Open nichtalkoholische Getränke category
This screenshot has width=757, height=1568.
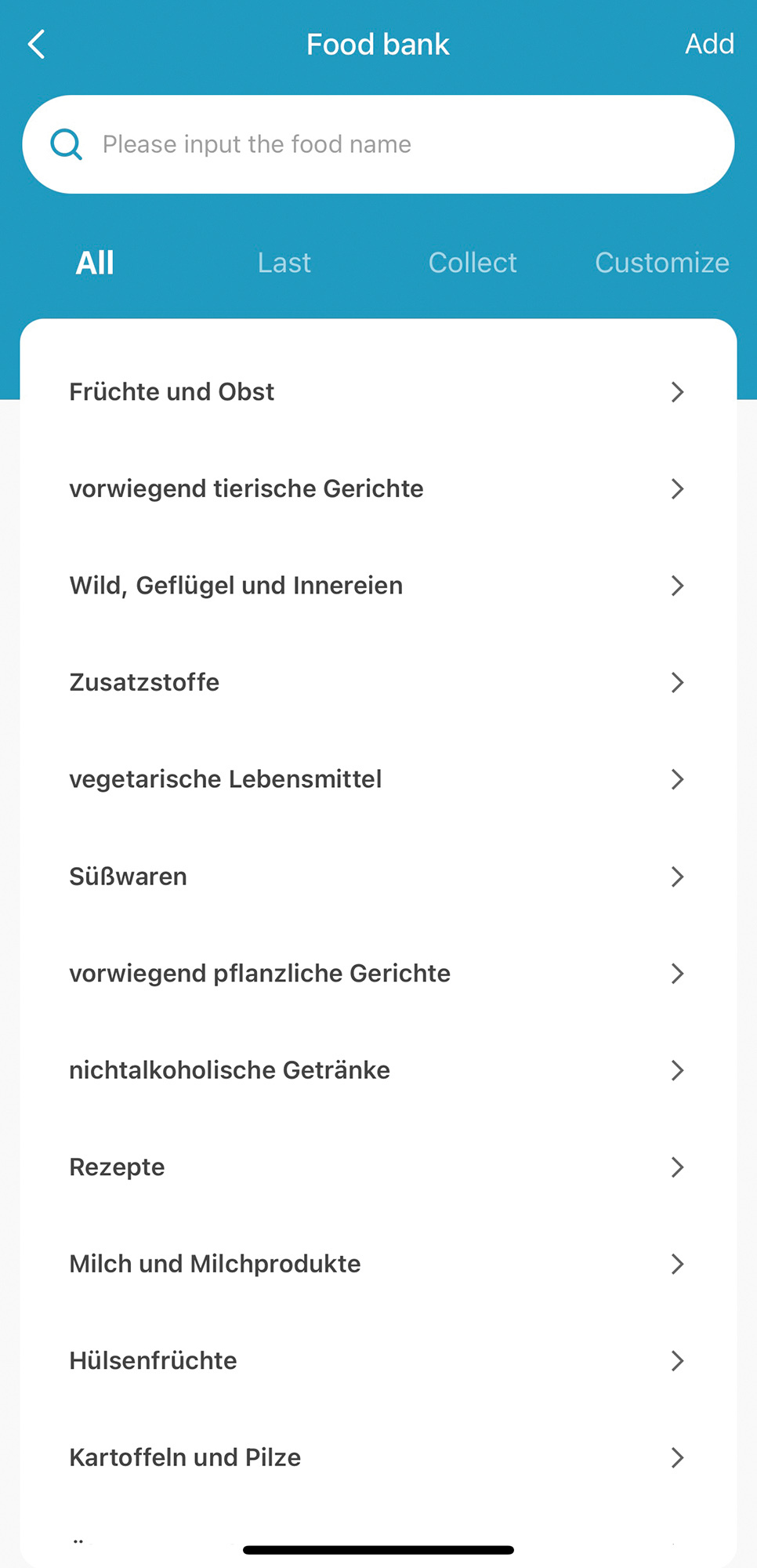pos(378,1070)
